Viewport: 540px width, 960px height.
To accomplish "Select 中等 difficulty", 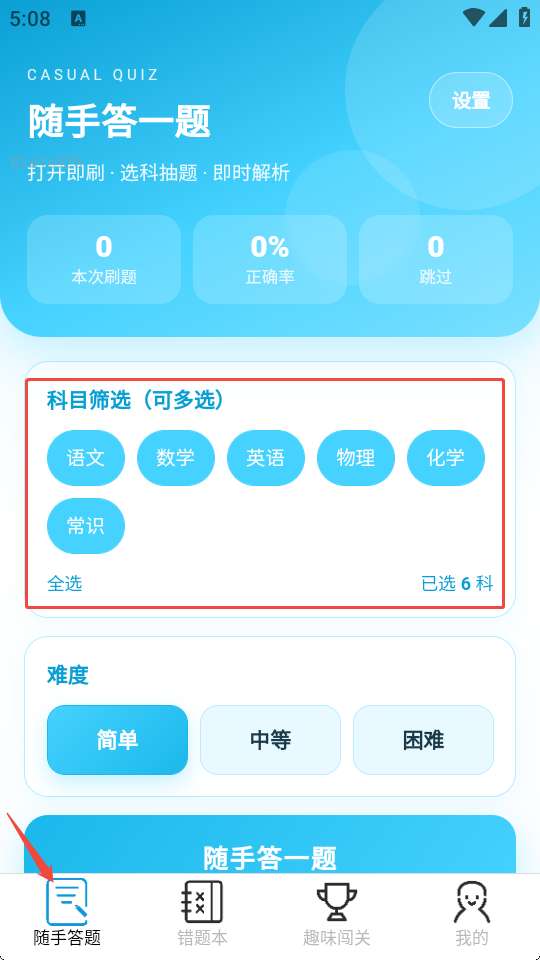I will 271,740.
